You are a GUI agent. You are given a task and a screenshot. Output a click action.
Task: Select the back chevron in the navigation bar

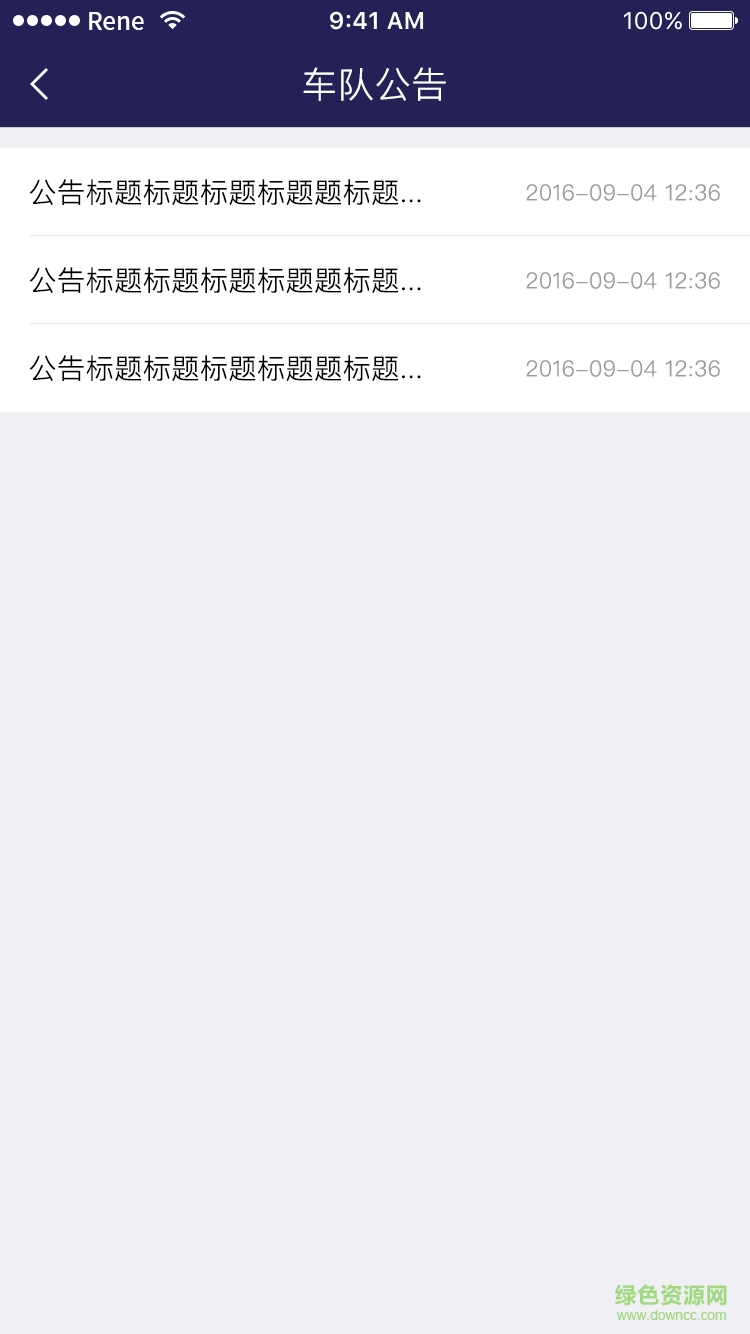pos(38,84)
